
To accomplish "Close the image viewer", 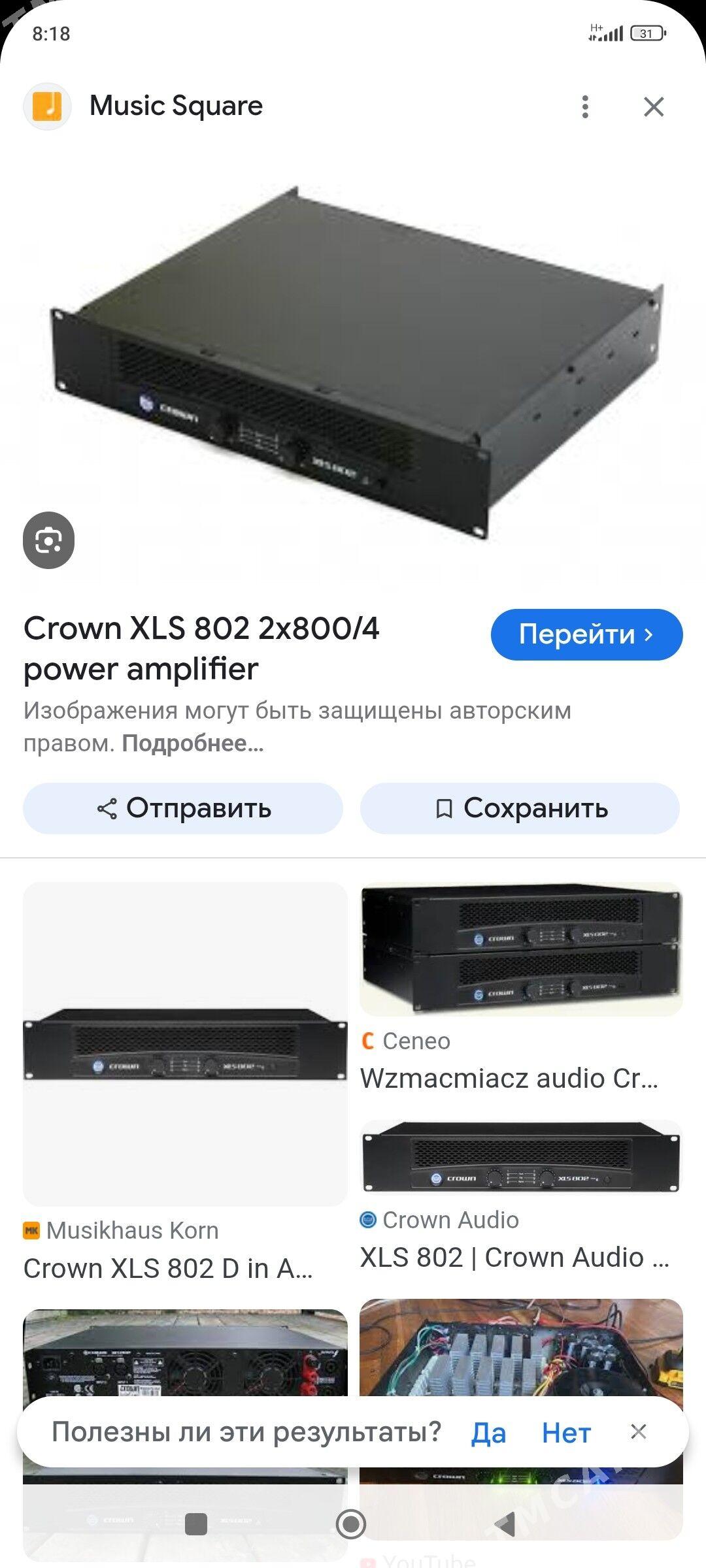I will tap(654, 106).
